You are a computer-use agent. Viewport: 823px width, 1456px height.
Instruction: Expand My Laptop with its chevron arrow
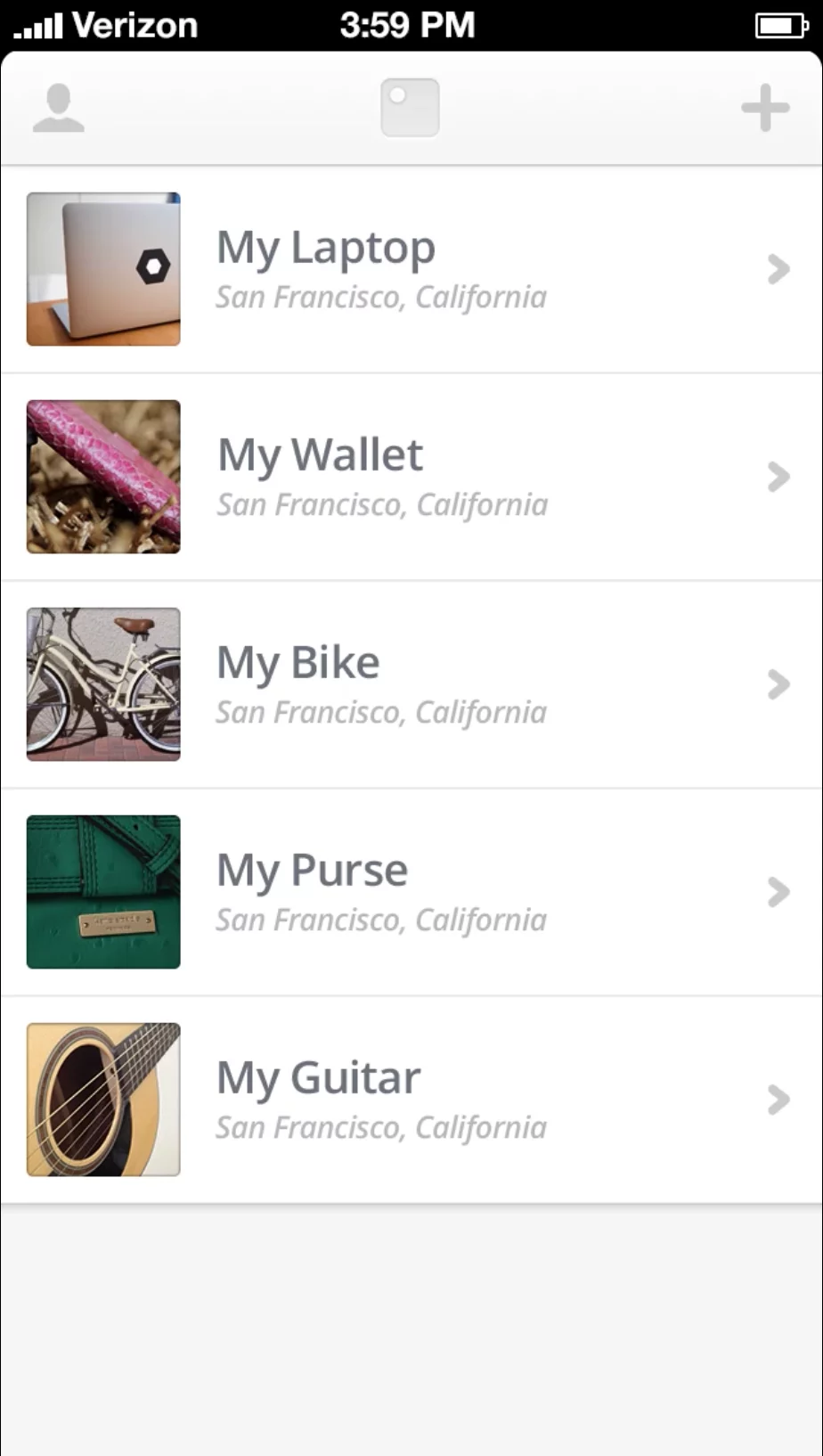click(777, 269)
